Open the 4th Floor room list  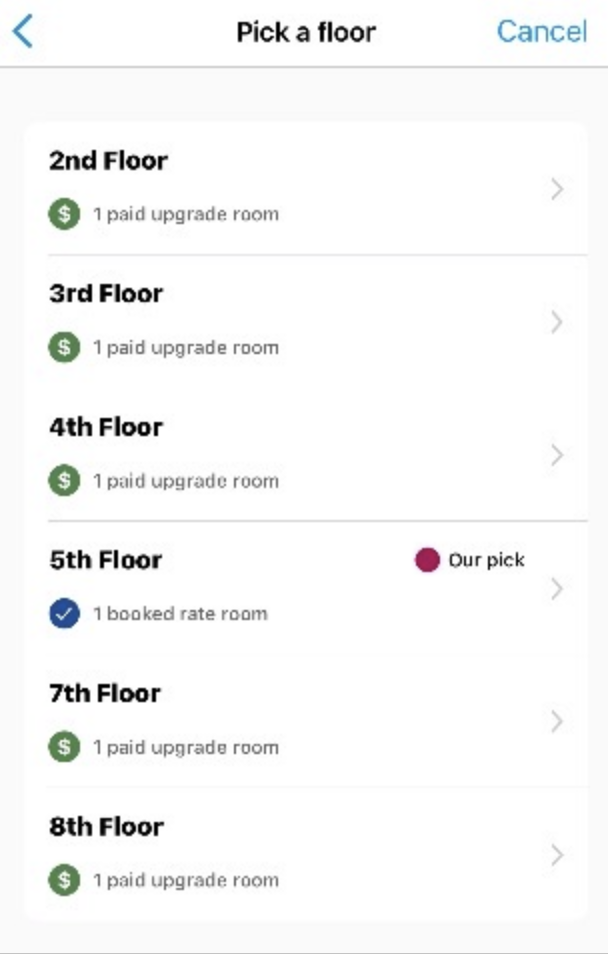pos(305,454)
